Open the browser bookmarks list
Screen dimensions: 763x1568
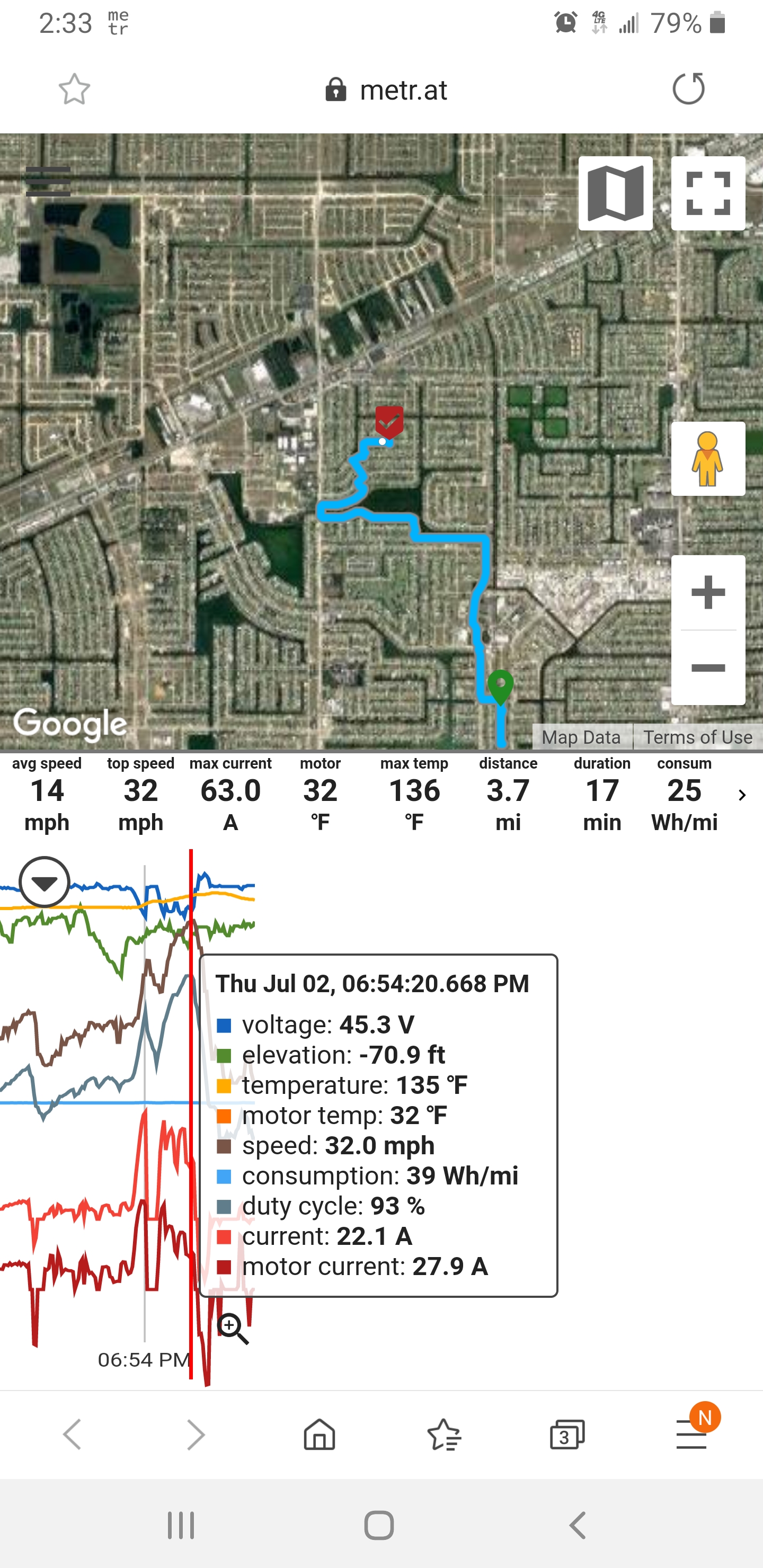[x=444, y=1435]
